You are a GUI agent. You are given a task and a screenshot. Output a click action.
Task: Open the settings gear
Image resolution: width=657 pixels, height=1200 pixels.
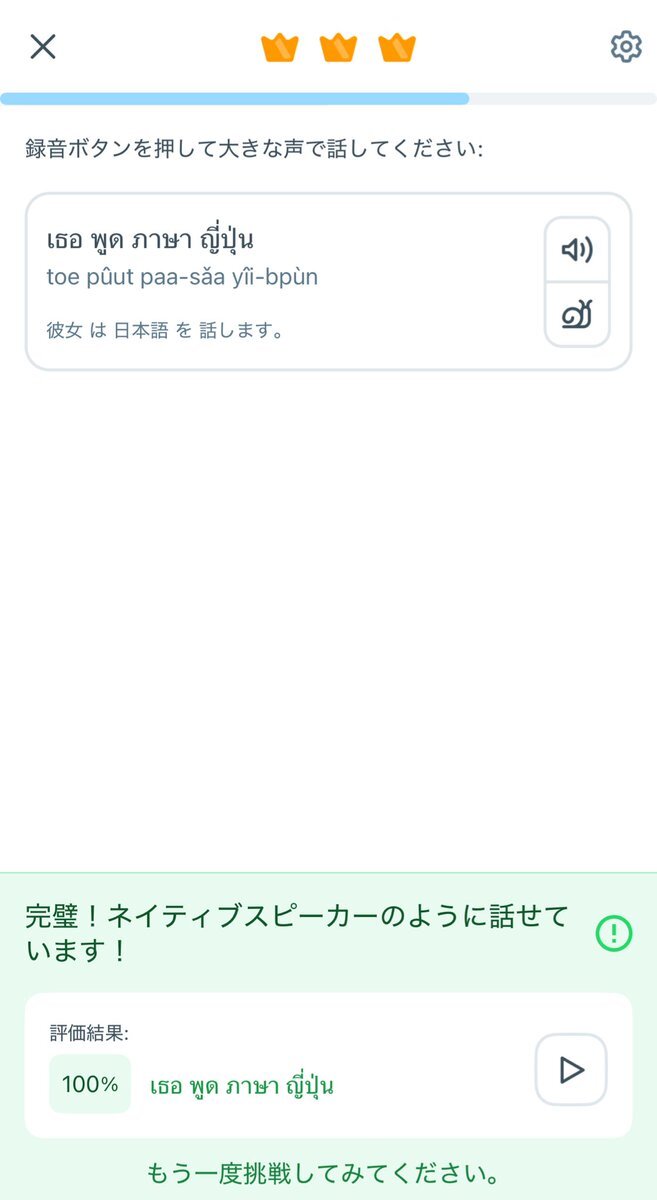626,46
